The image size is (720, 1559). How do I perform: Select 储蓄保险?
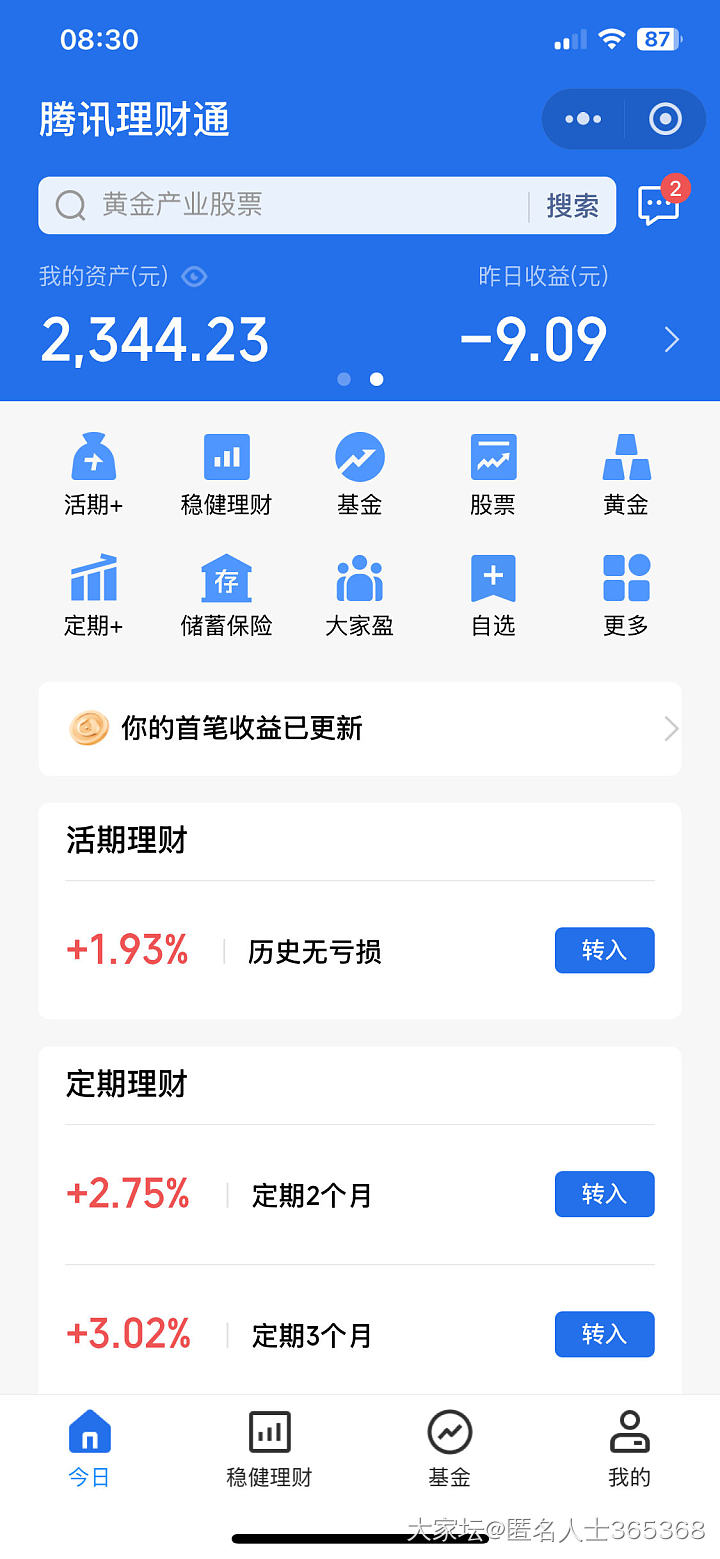[x=226, y=595]
